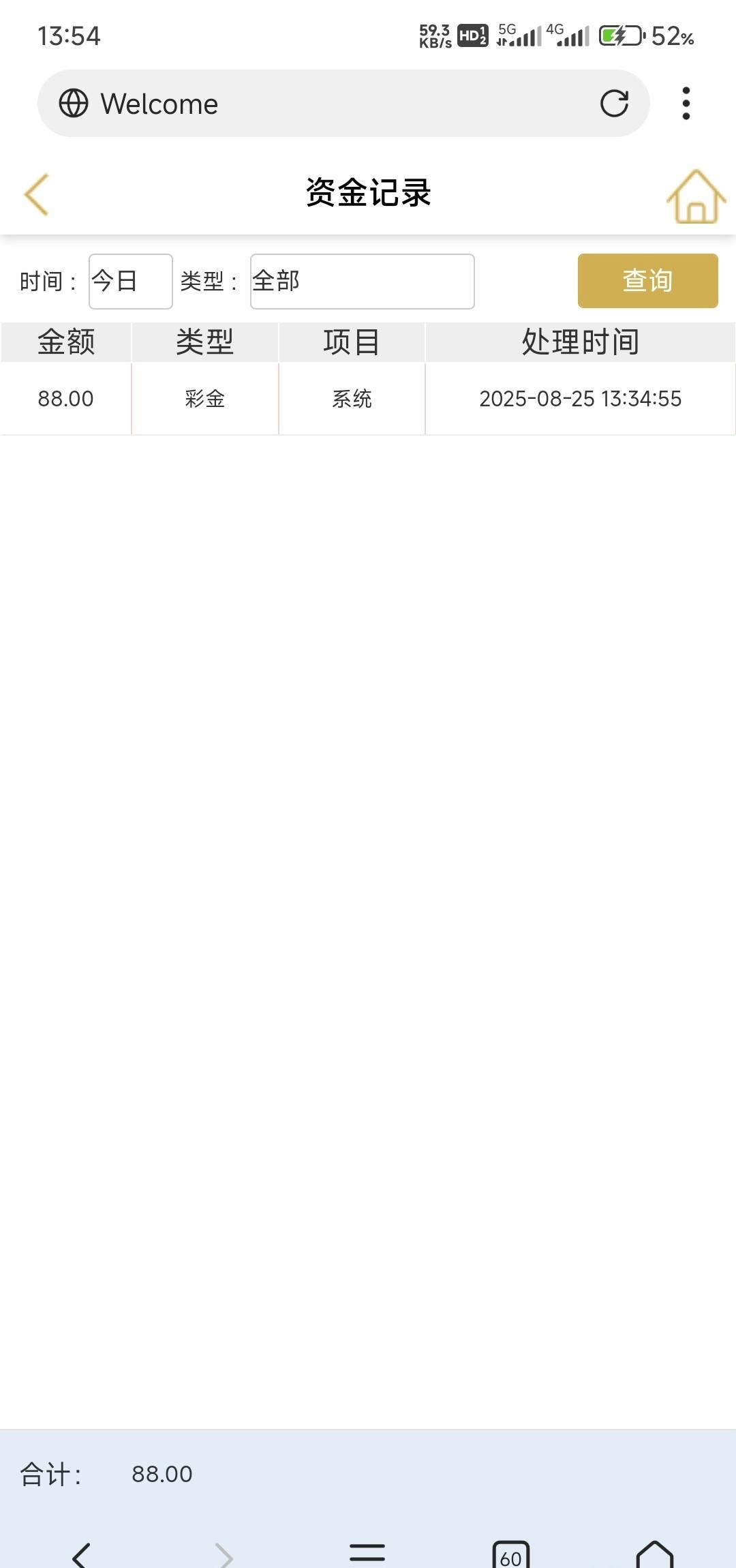Open the 时间 dropdown showing 今日
This screenshot has width=736, height=1568.
click(x=130, y=281)
